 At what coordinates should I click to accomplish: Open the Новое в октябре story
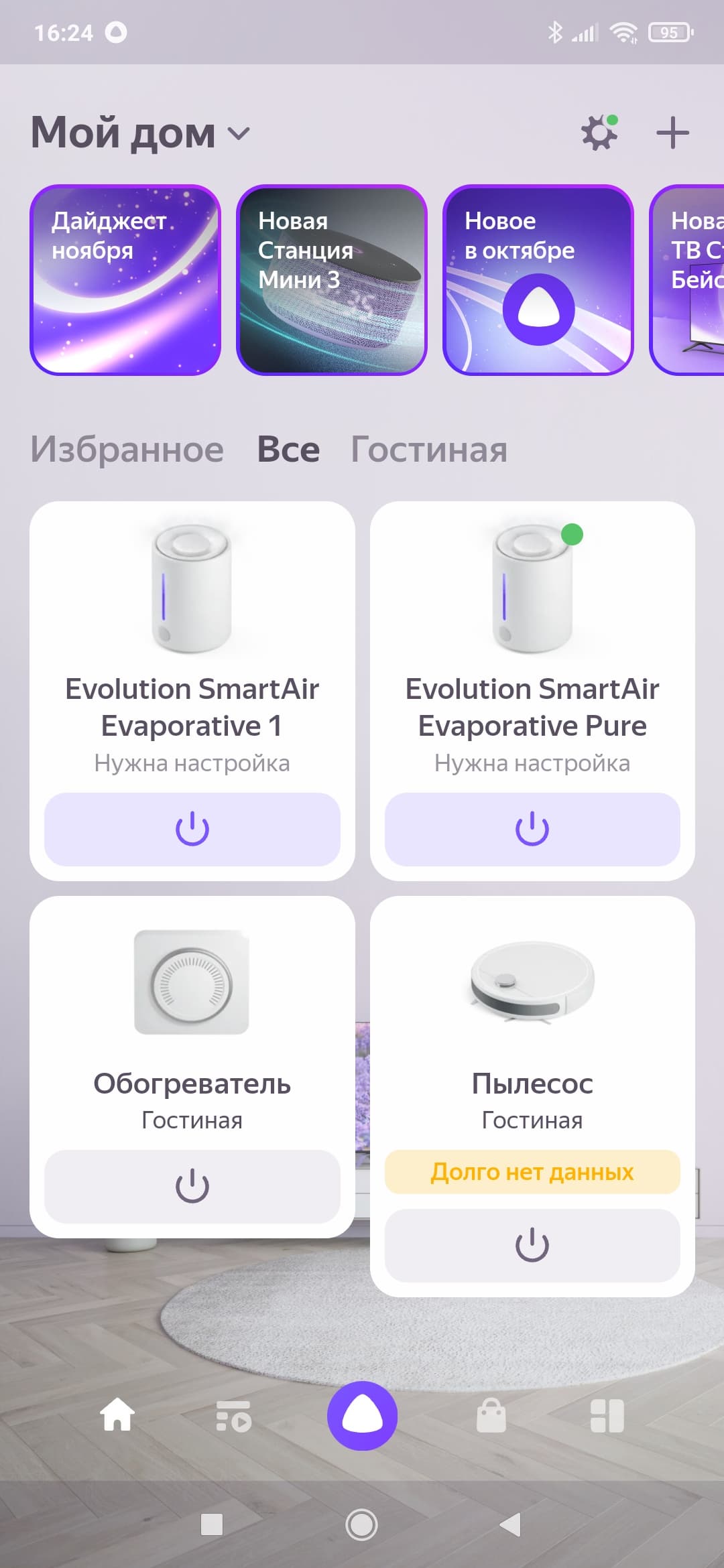538,280
